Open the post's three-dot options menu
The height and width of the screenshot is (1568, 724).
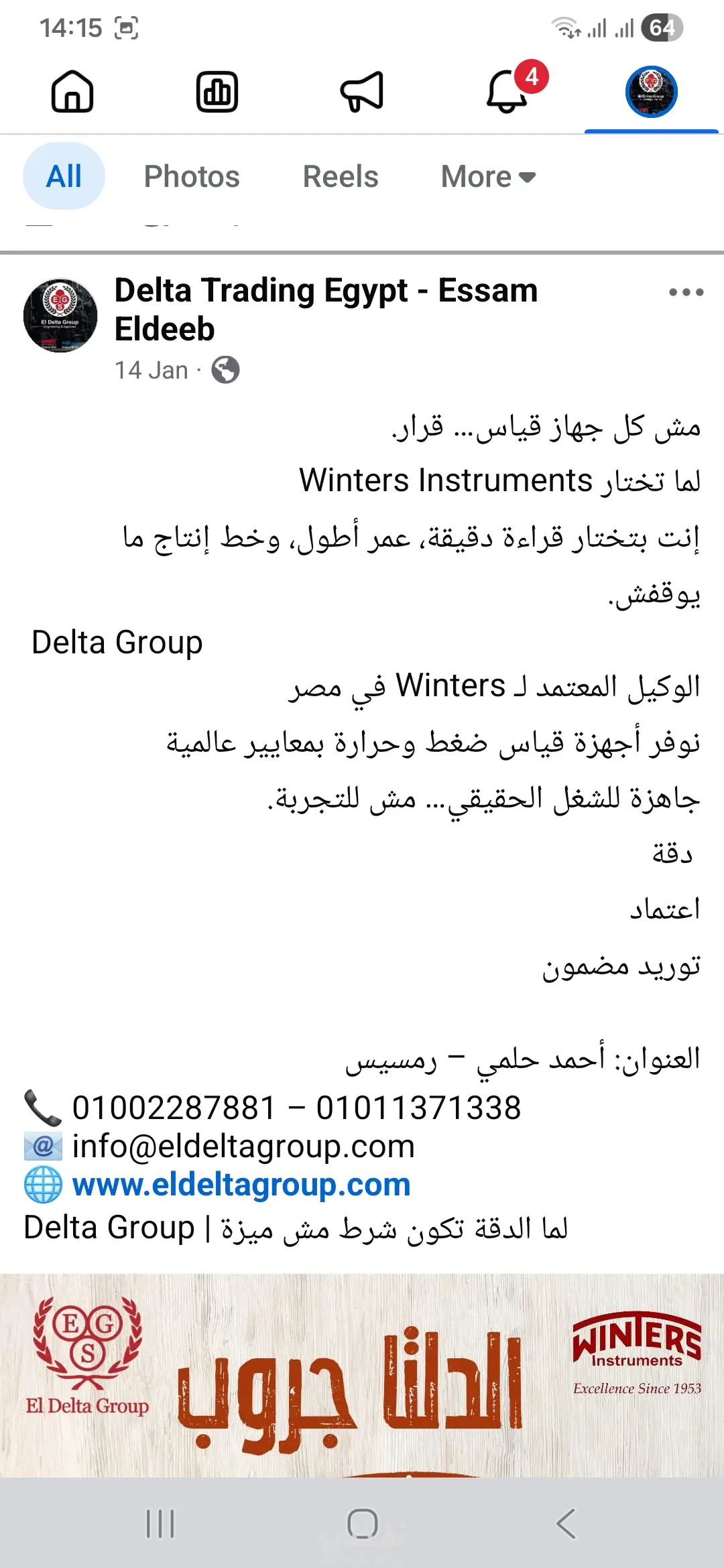pos(686,292)
